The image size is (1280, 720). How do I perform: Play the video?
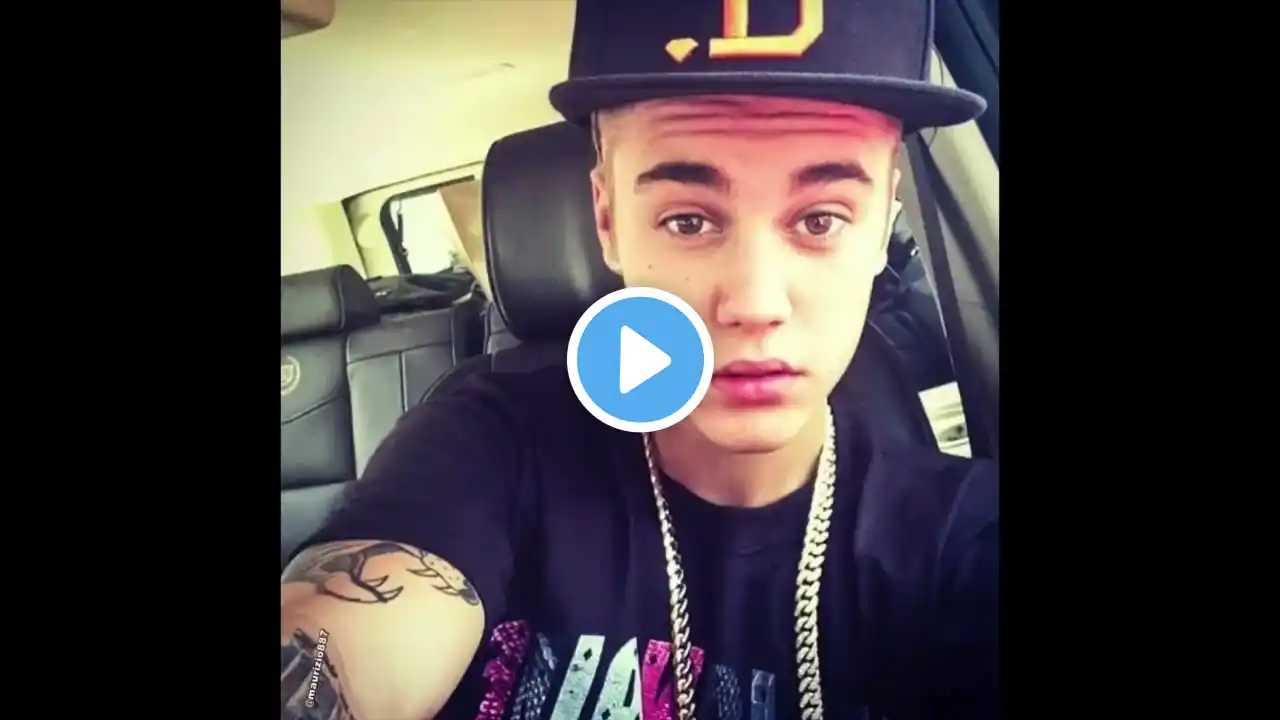[640, 360]
